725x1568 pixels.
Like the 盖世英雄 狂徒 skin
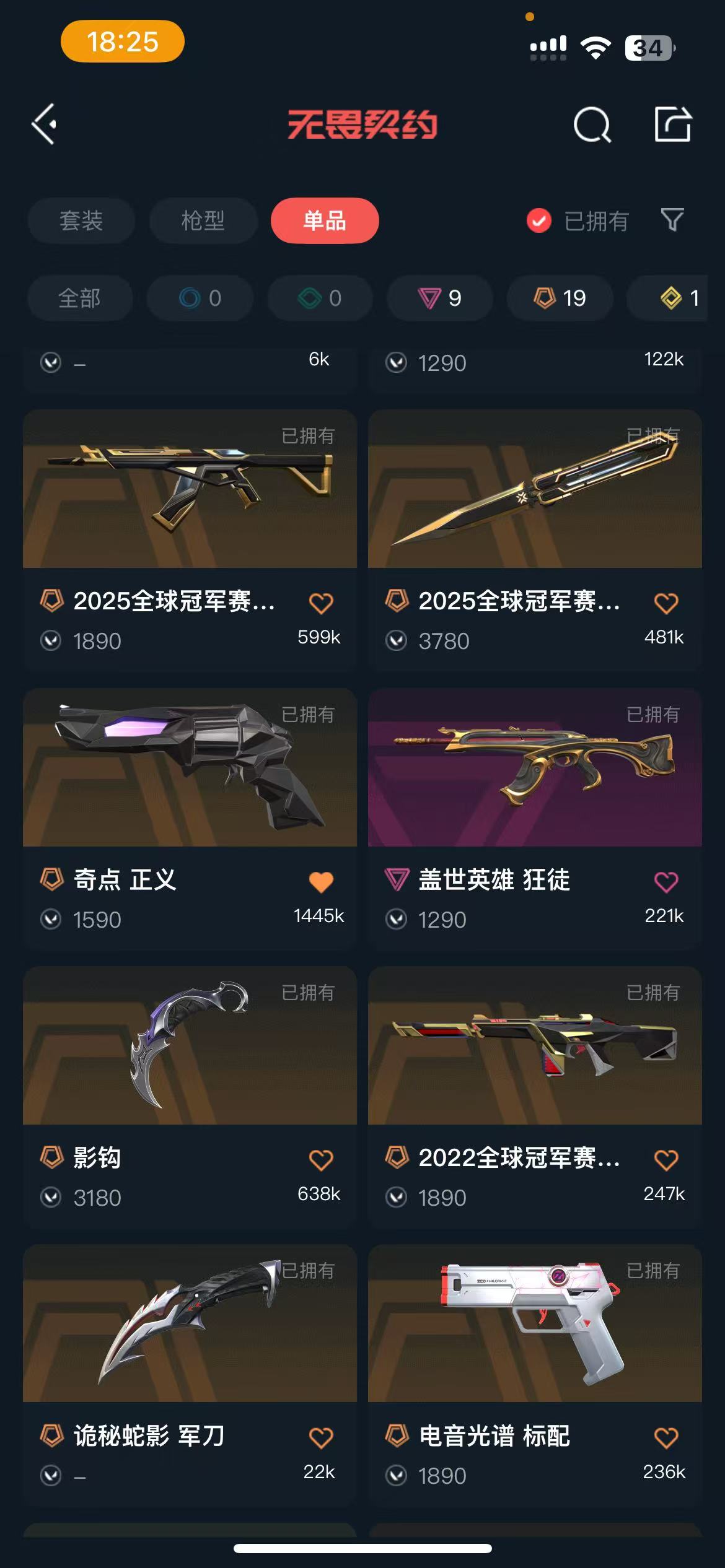click(666, 882)
